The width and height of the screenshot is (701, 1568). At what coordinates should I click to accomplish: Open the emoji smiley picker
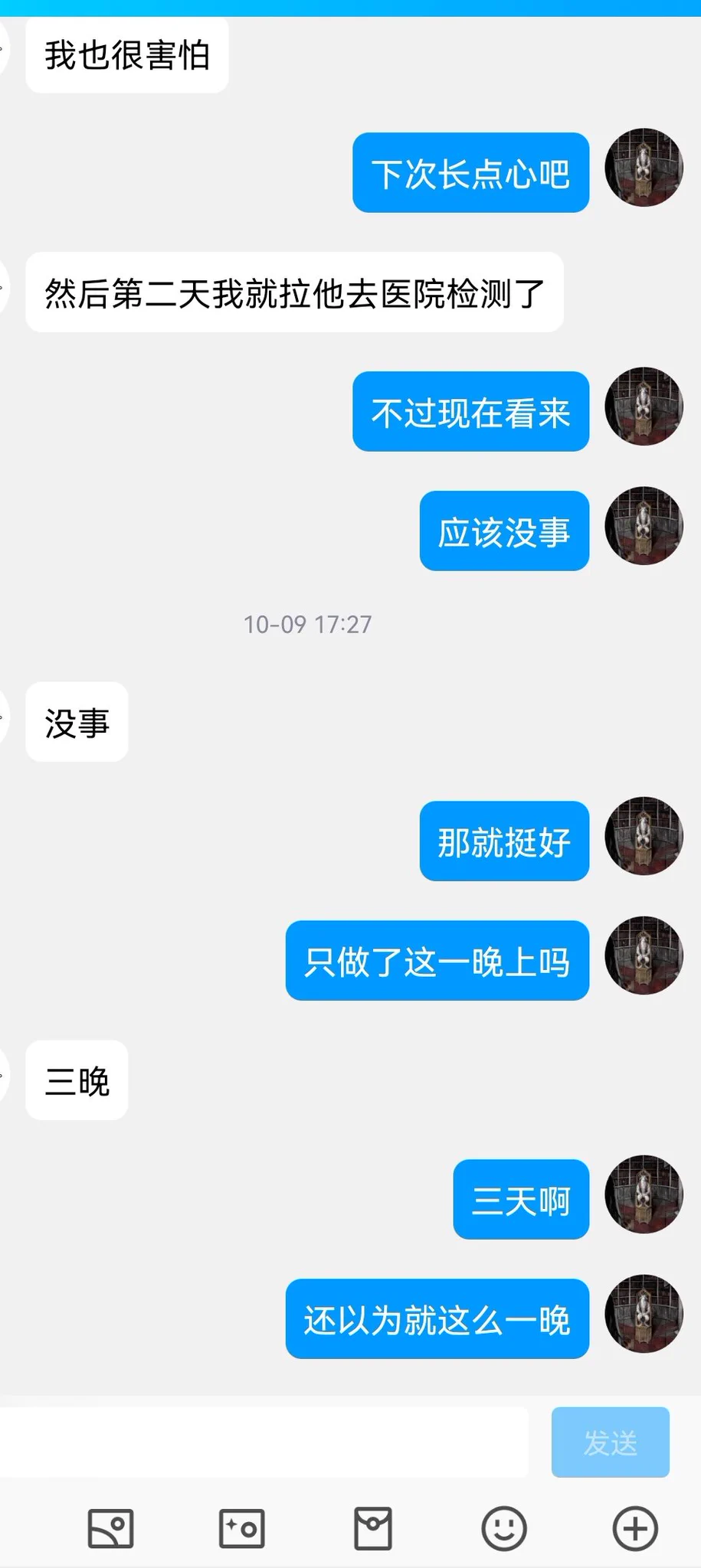point(504,1529)
